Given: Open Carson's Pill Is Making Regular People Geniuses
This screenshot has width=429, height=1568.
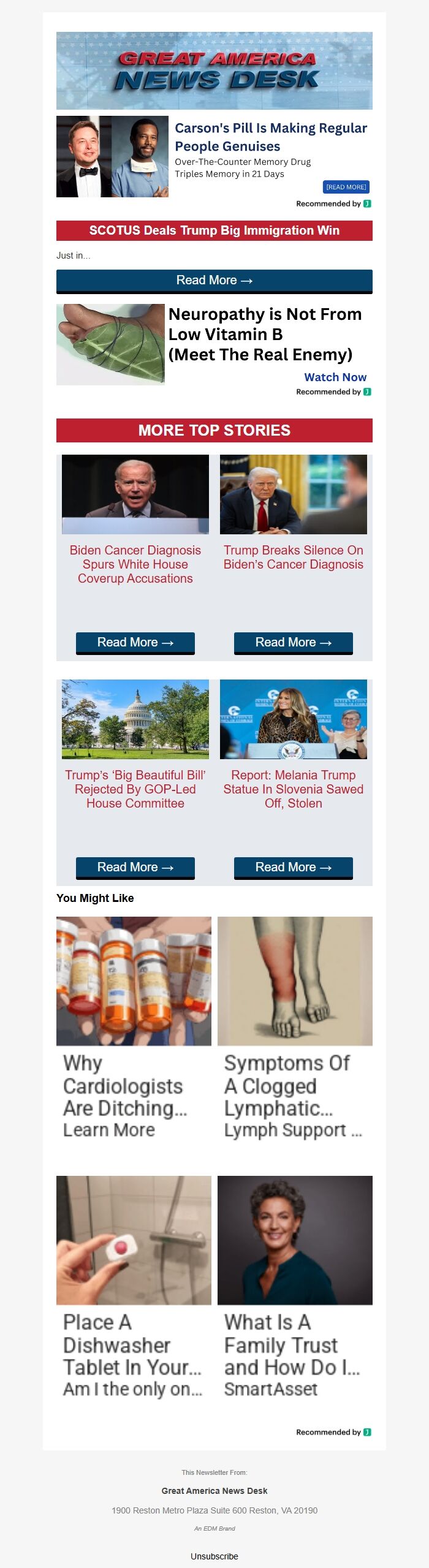Looking at the screenshot, I should pos(270,137).
